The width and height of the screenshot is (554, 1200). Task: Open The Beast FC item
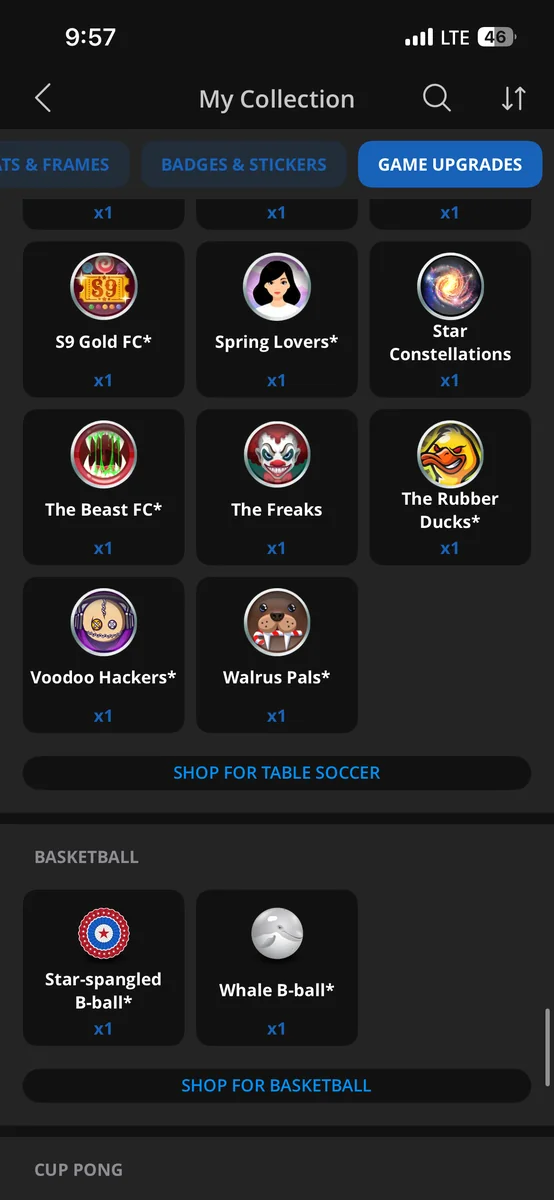[x=103, y=487]
